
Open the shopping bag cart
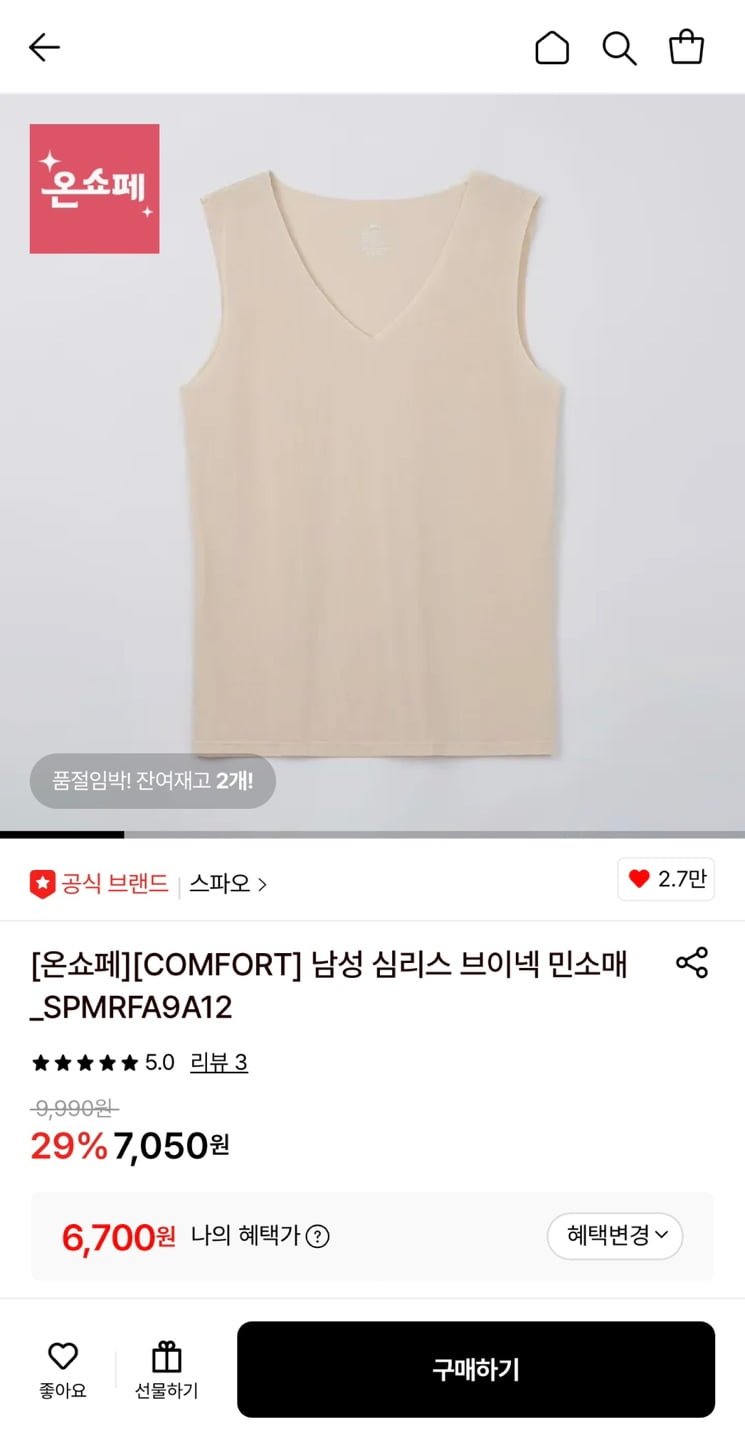point(686,47)
